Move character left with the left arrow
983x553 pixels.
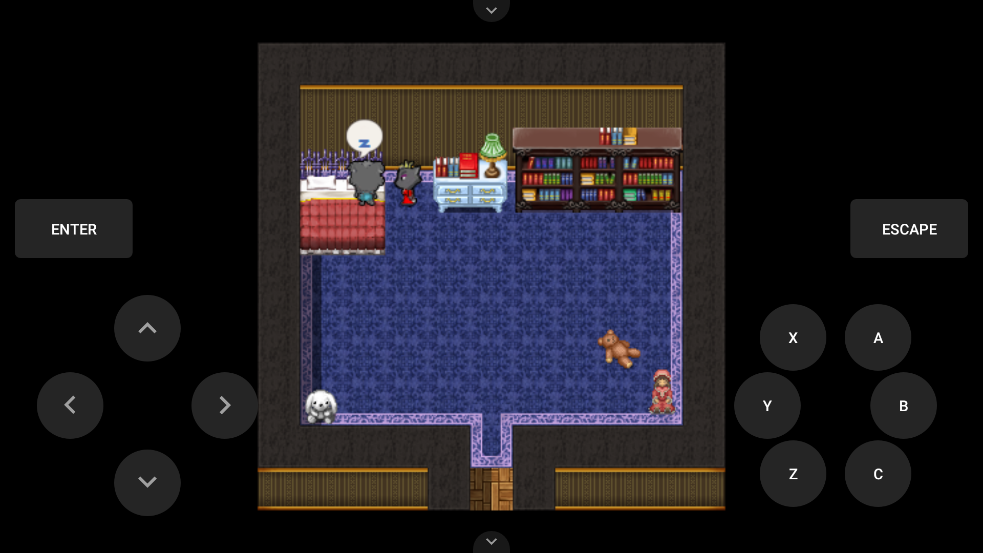tap(70, 405)
